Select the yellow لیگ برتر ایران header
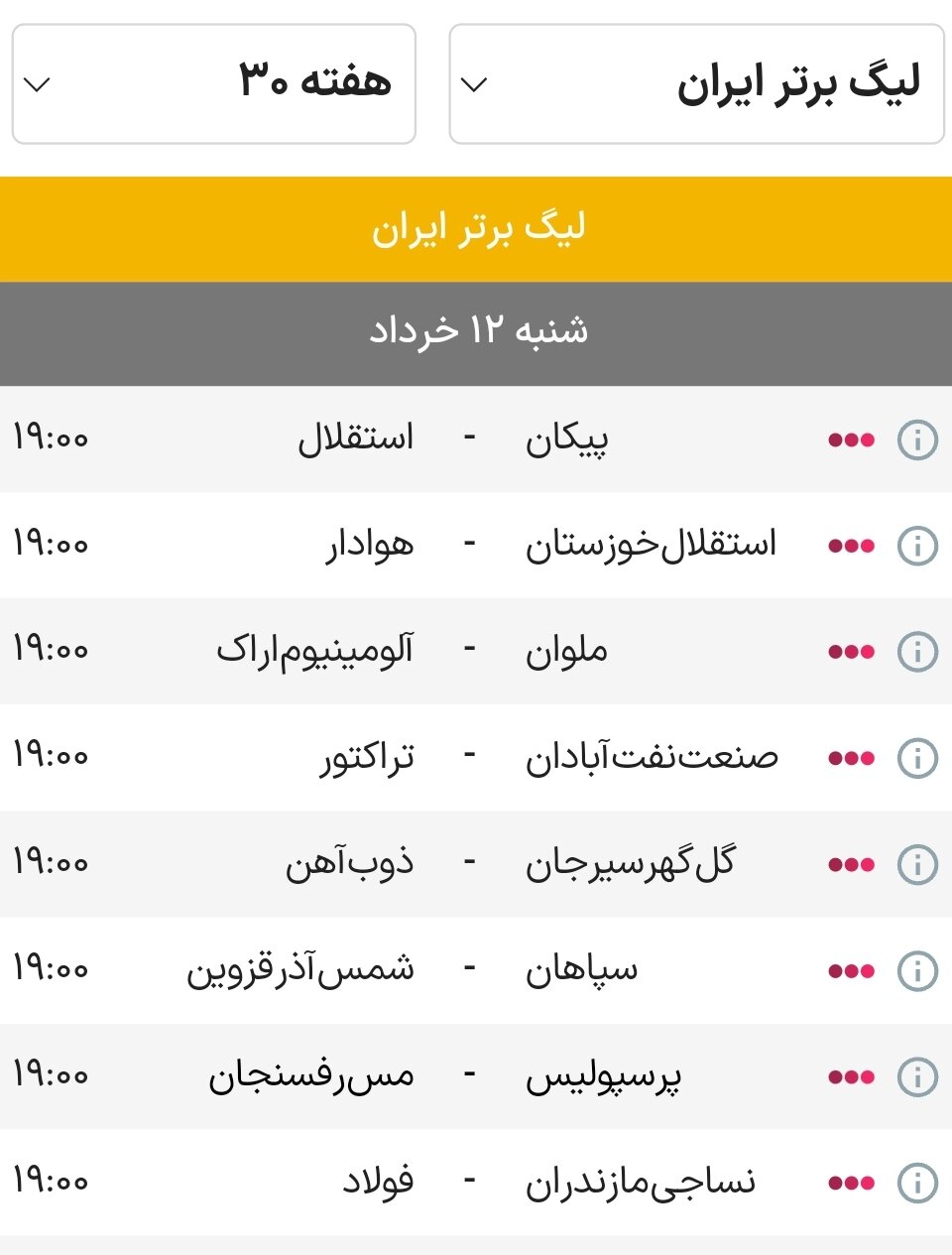 476,226
